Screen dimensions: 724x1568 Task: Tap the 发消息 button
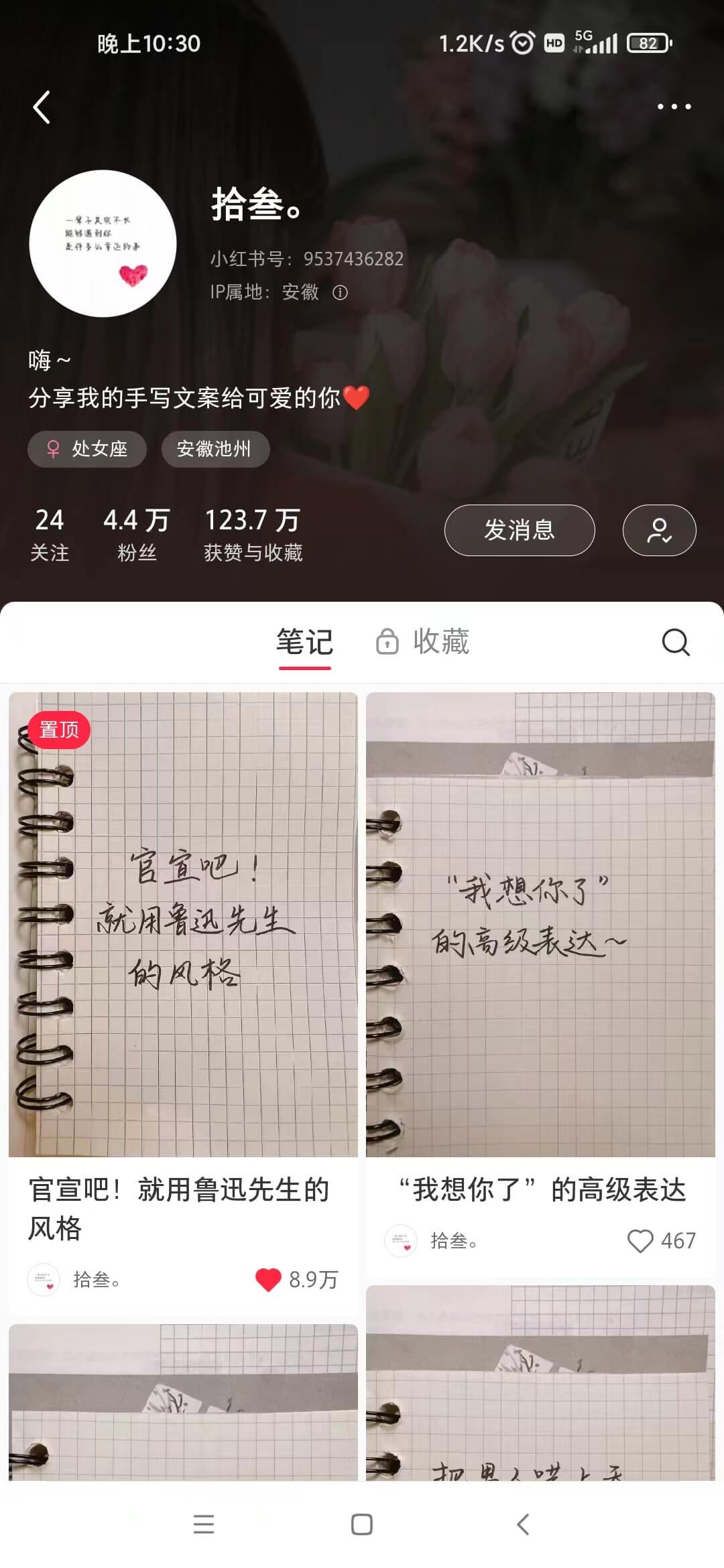pyautogui.click(x=519, y=530)
